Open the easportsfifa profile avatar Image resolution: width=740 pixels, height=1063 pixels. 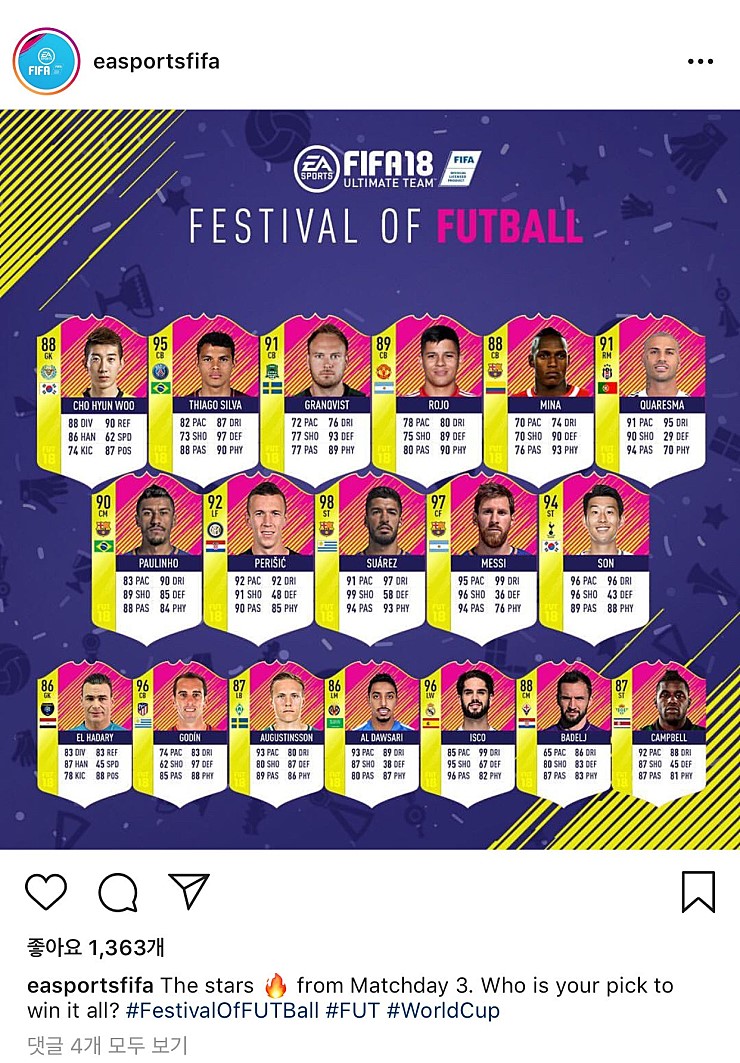(46, 61)
